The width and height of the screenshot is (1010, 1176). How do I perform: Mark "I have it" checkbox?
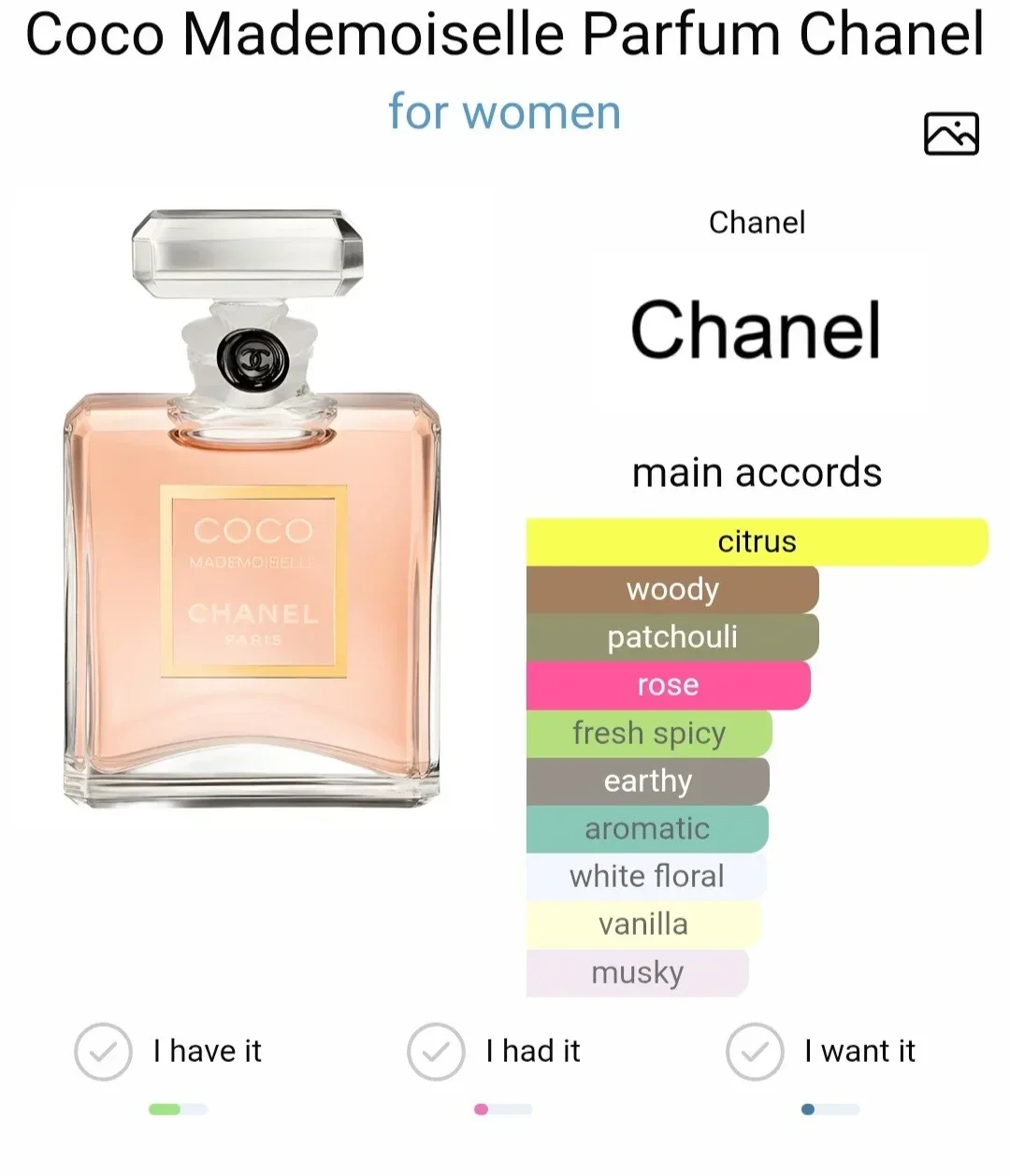coord(103,1052)
